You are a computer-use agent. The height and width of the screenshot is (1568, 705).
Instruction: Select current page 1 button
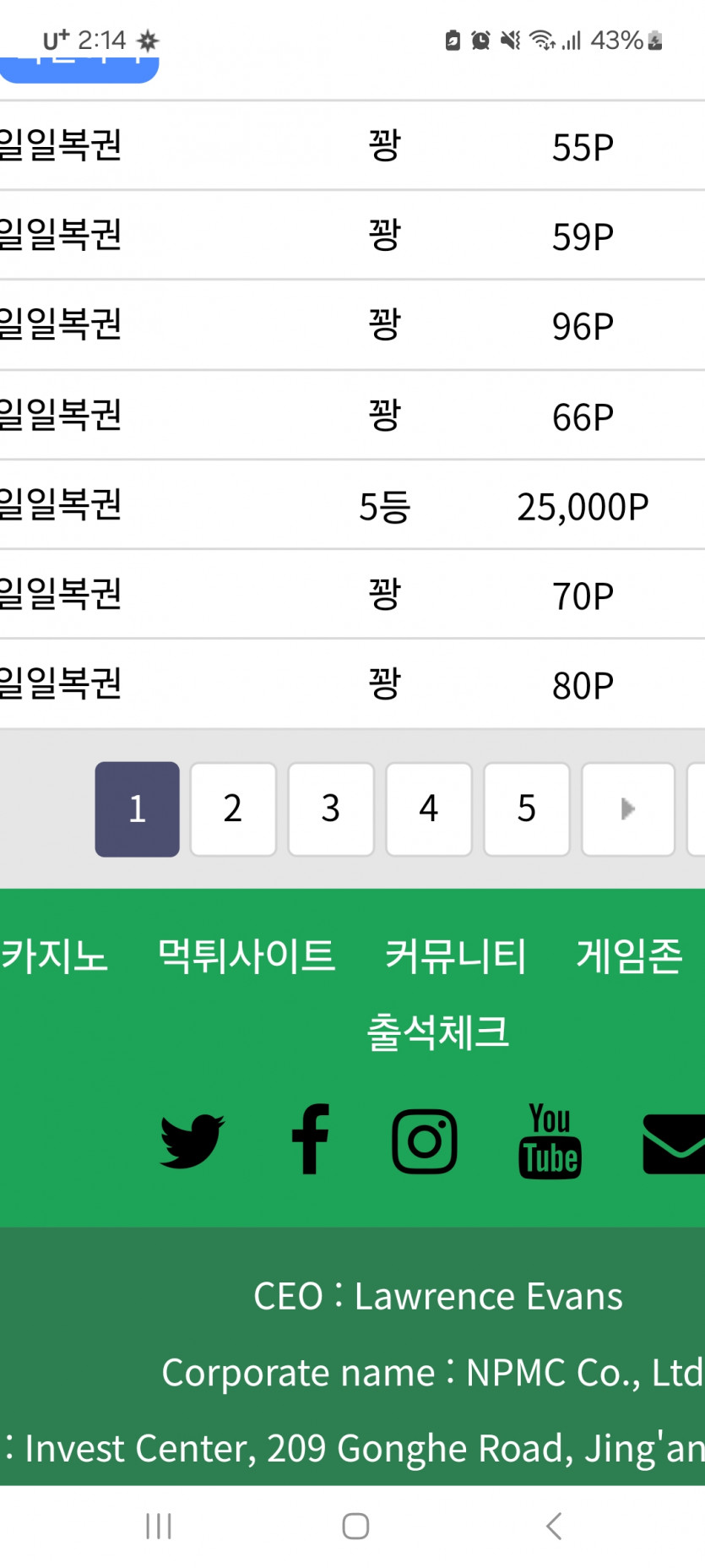tap(137, 808)
